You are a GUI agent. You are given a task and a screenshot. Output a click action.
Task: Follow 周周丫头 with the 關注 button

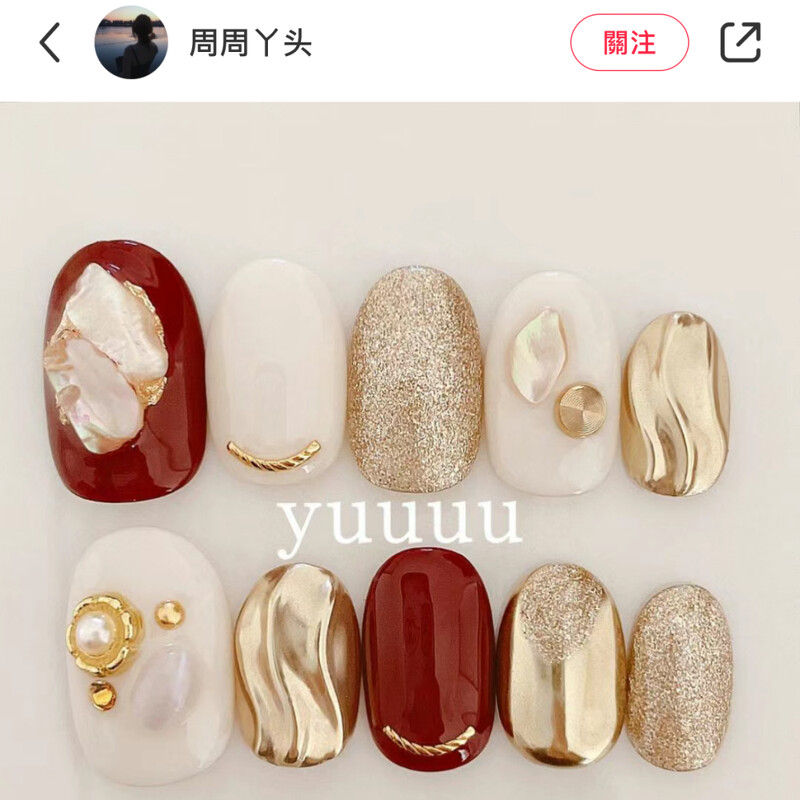pyautogui.click(x=629, y=43)
